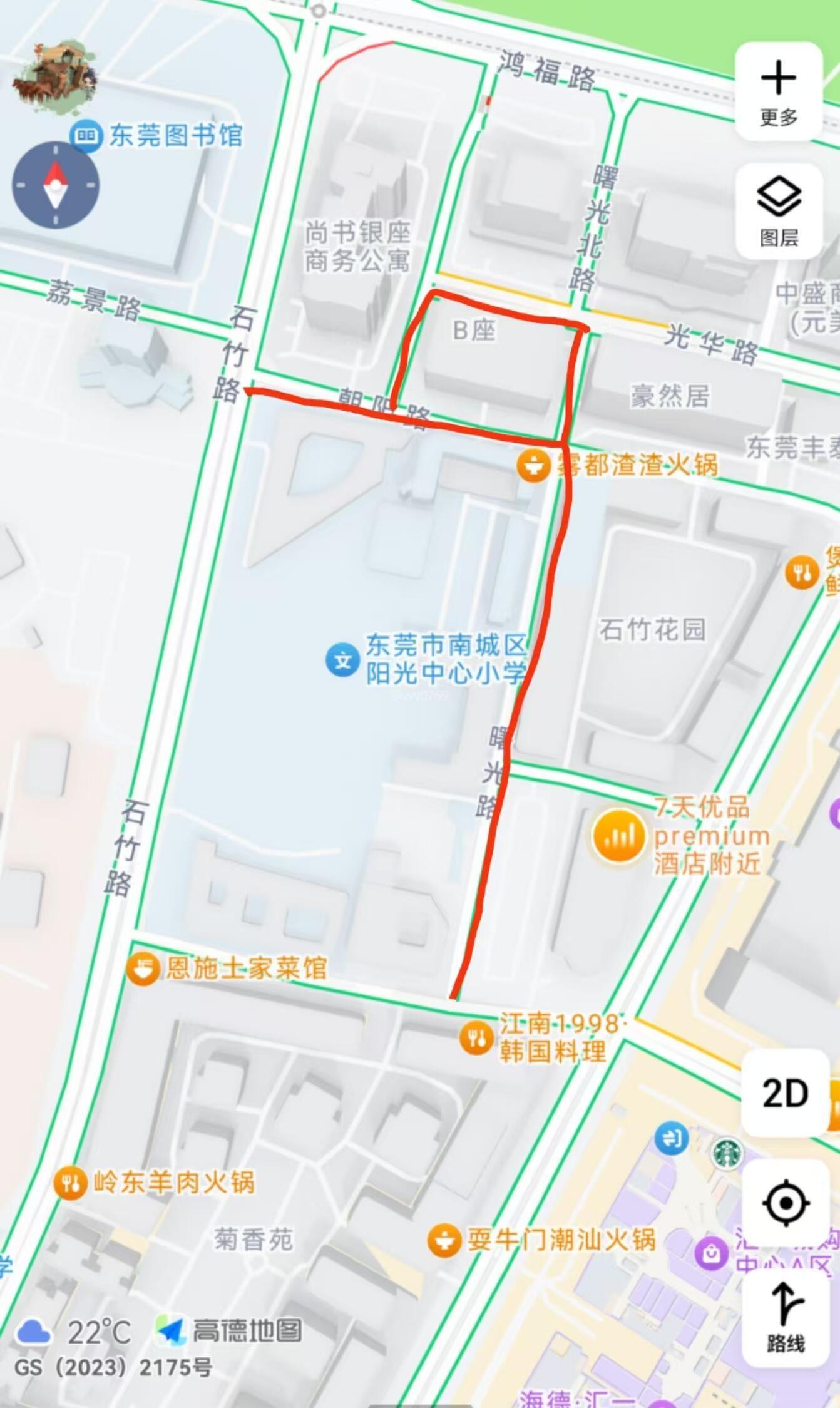Open the 东莞市南城区阳光中心小学 school marker
The height and width of the screenshot is (1408, 840).
pos(342,660)
